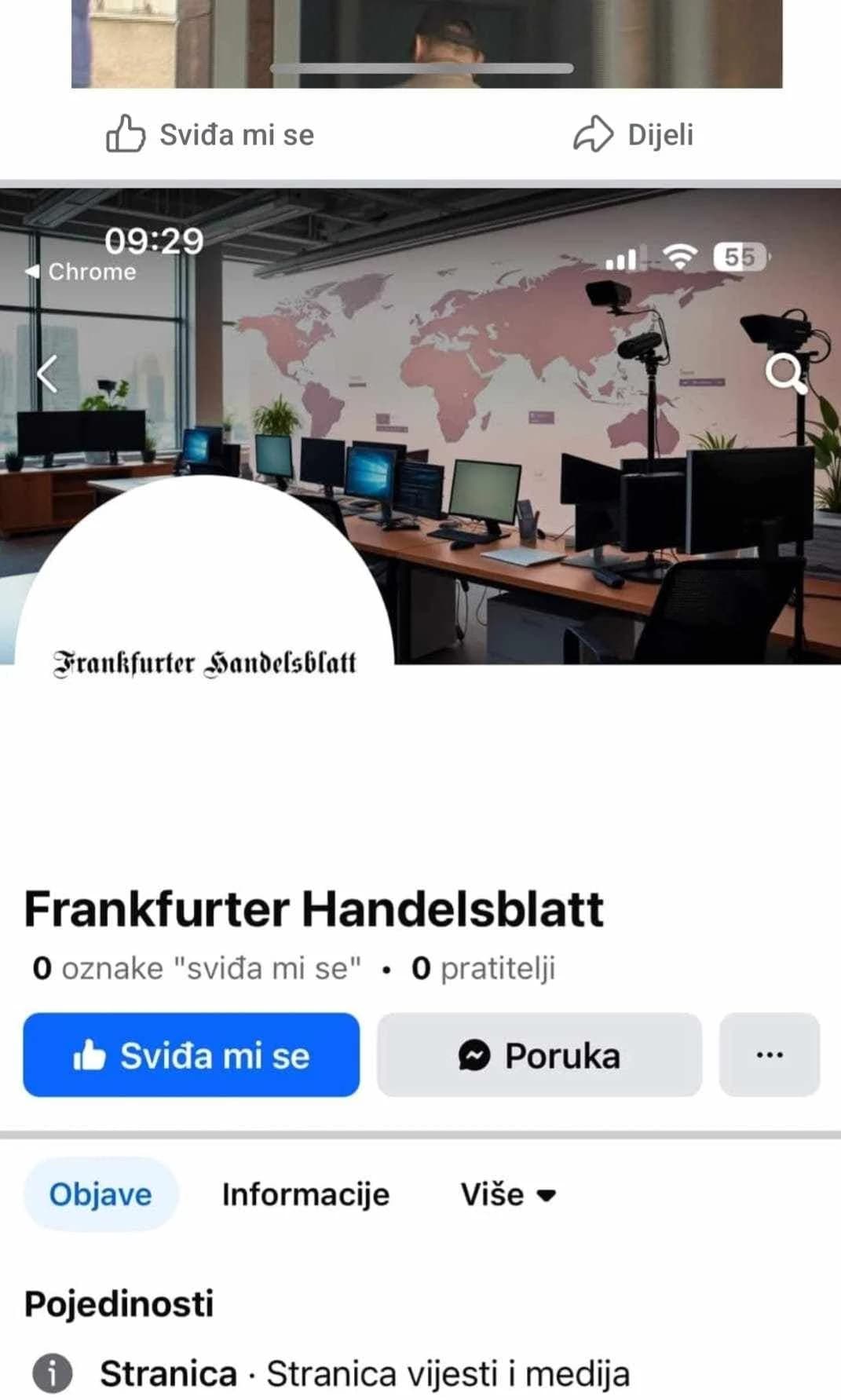This screenshot has width=841, height=1400.
Task: Like the post with the outlined thumbs-up
Action: [x=210, y=134]
